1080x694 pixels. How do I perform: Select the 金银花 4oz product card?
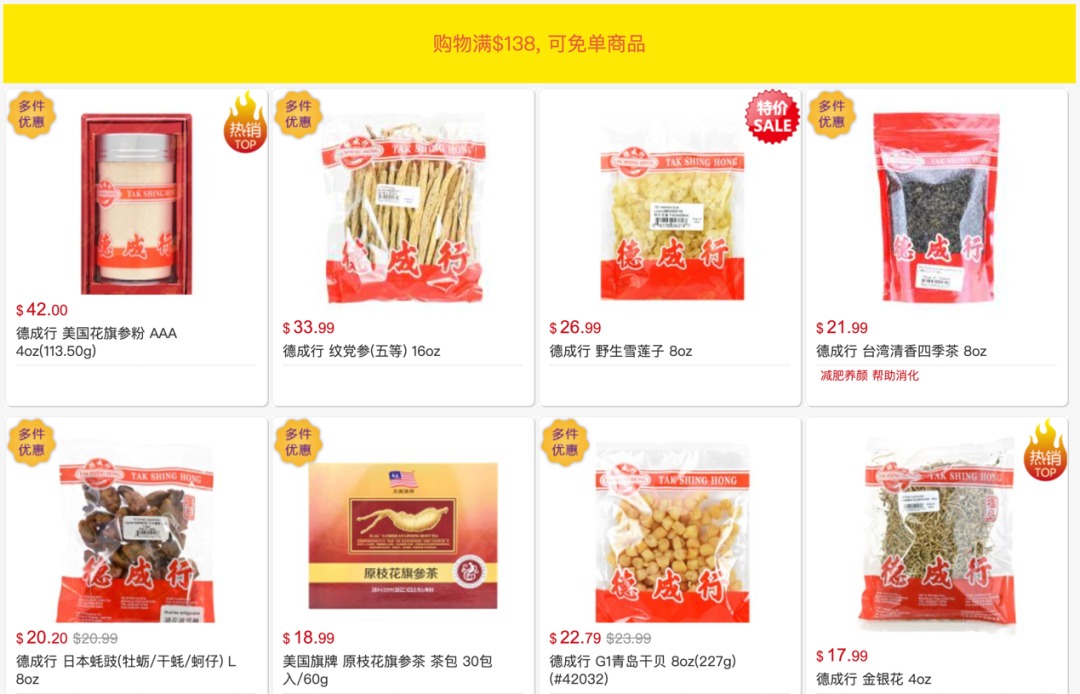(936, 535)
